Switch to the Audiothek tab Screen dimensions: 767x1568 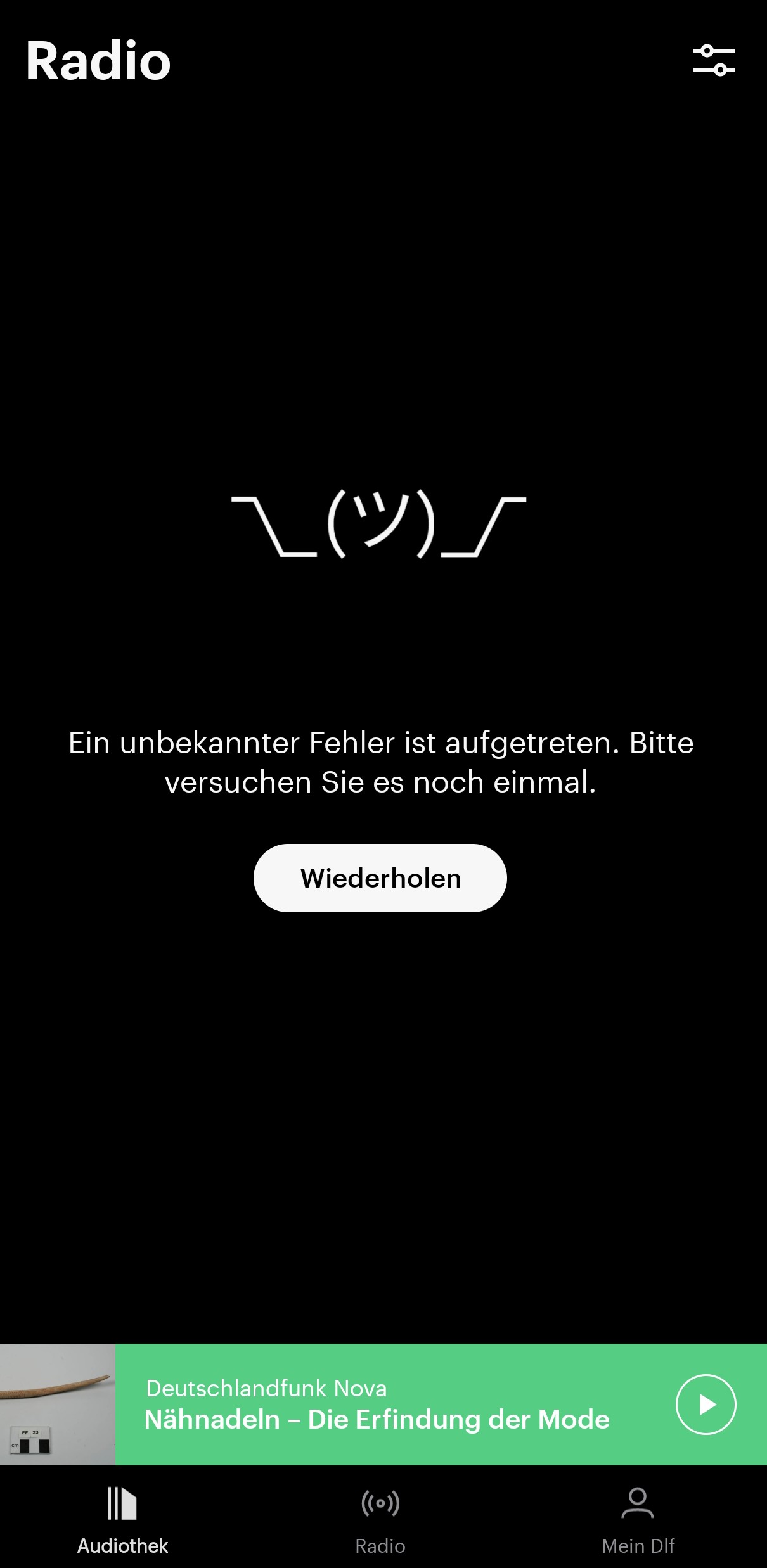coord(123,1519)
